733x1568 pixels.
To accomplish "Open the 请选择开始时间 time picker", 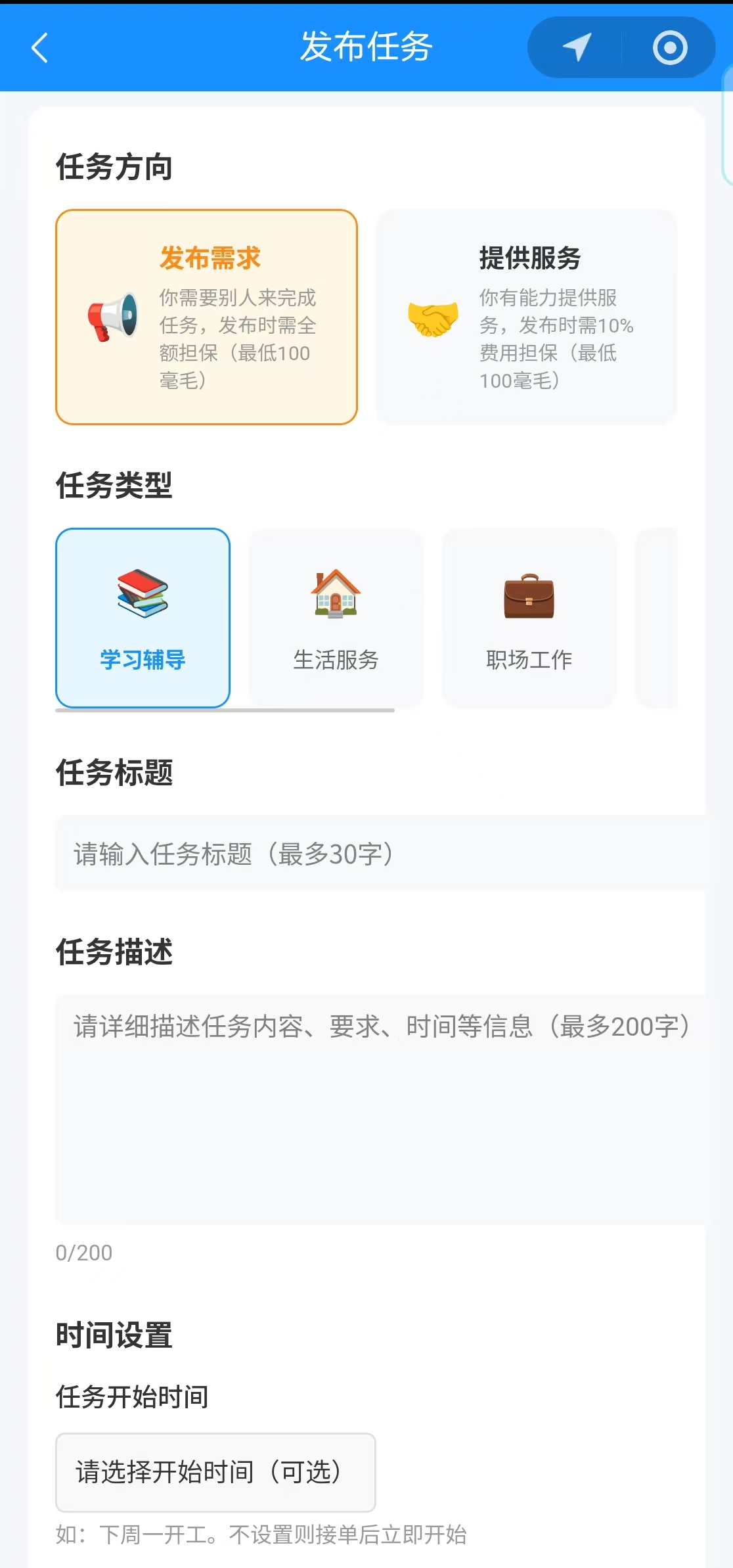I will (x=214, y=1472).
